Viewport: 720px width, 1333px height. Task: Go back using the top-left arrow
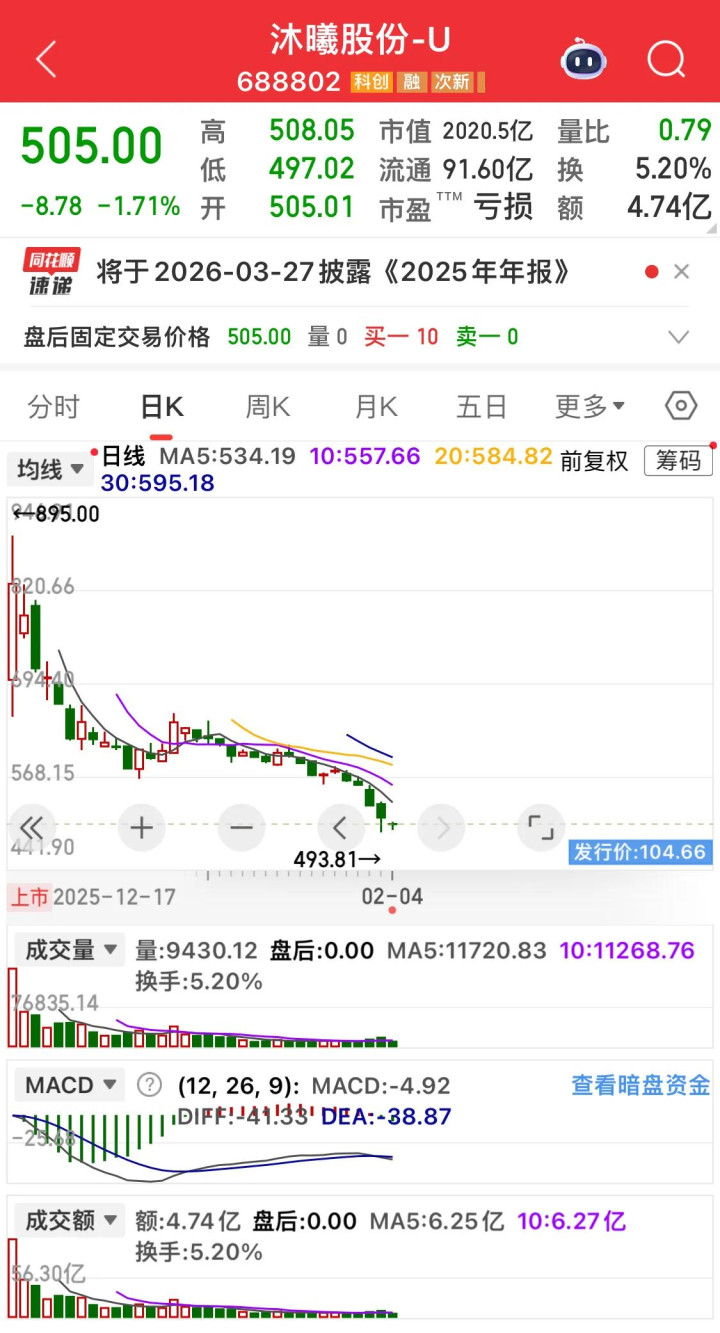pyautogui.click(x=46, y=60)
